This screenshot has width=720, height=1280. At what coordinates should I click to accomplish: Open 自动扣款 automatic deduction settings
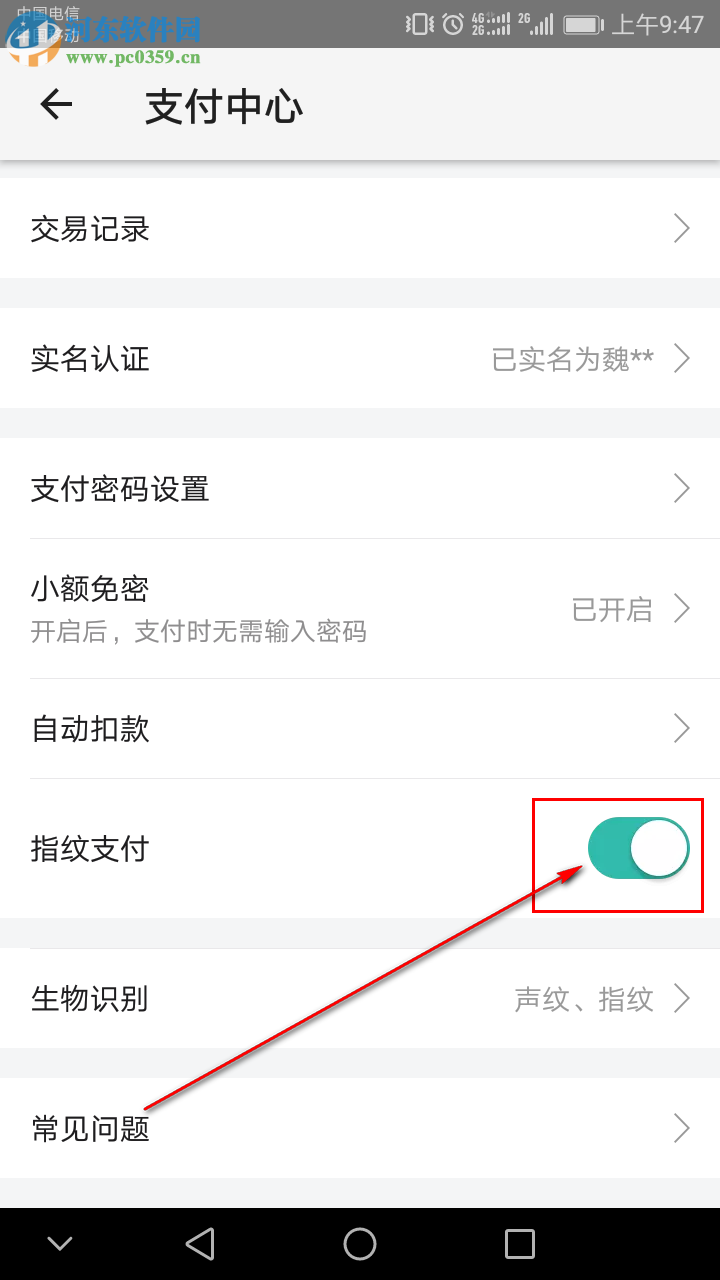coord(360,728)
